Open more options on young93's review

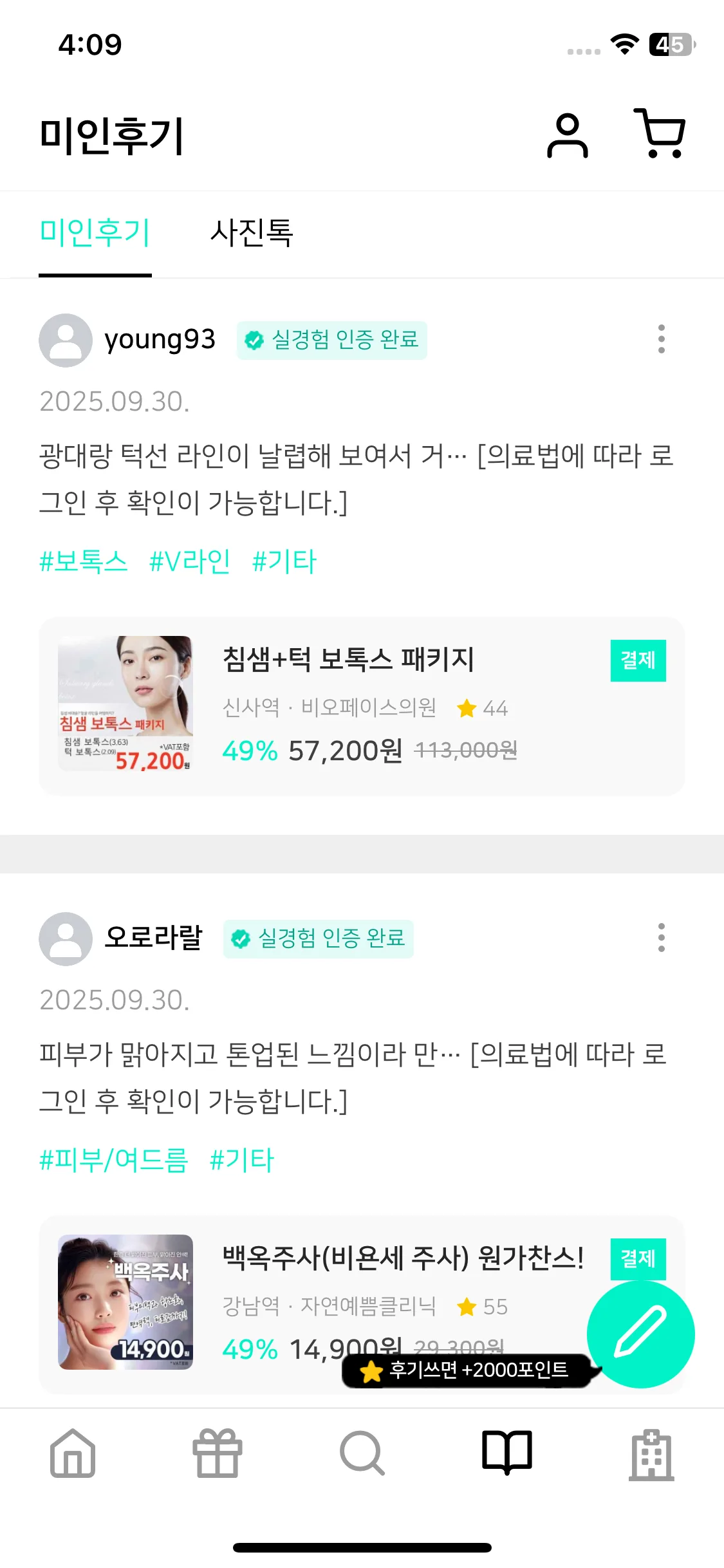coord(661,339)
